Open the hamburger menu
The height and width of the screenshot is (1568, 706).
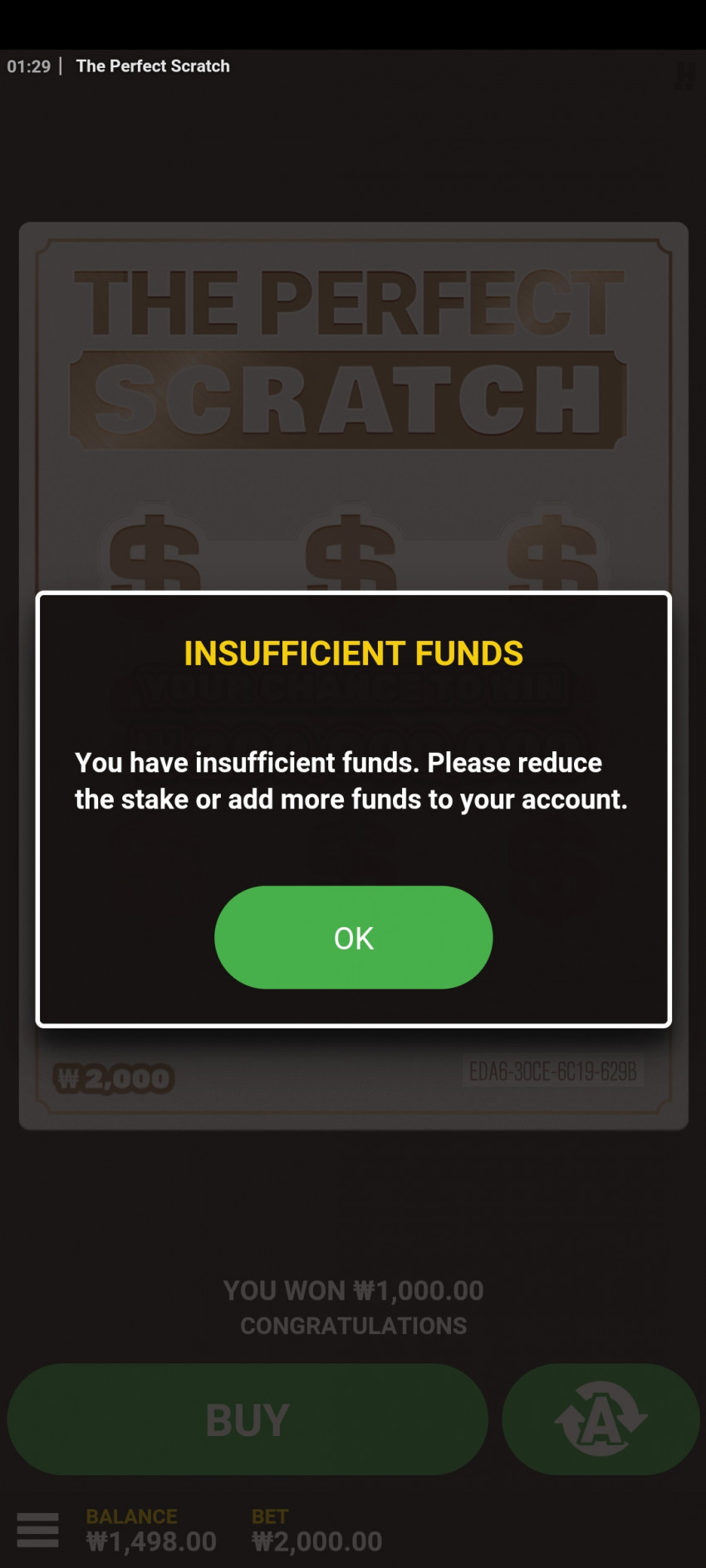38,1529
